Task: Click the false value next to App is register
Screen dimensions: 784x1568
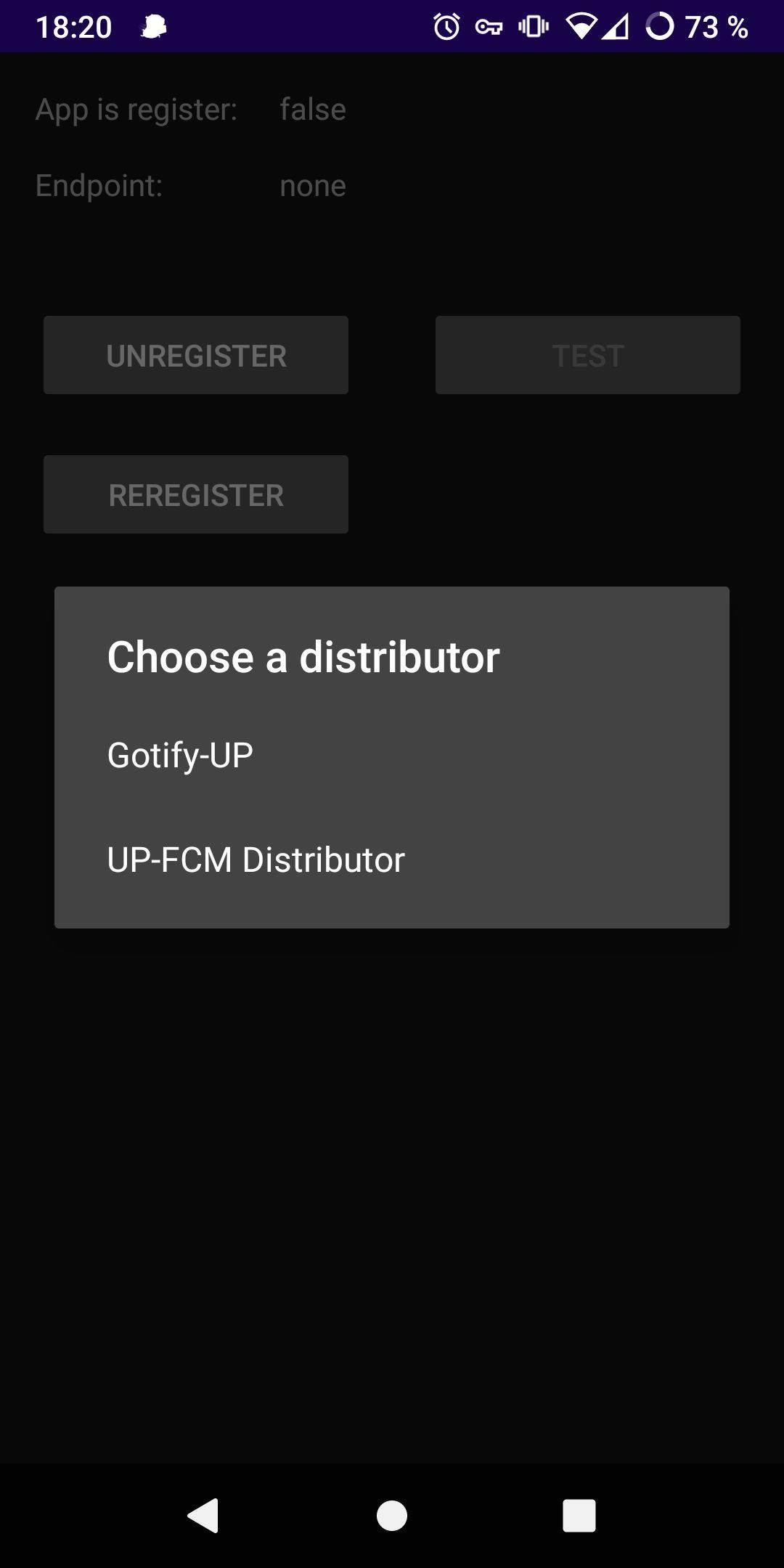Action: pos(312,109)
